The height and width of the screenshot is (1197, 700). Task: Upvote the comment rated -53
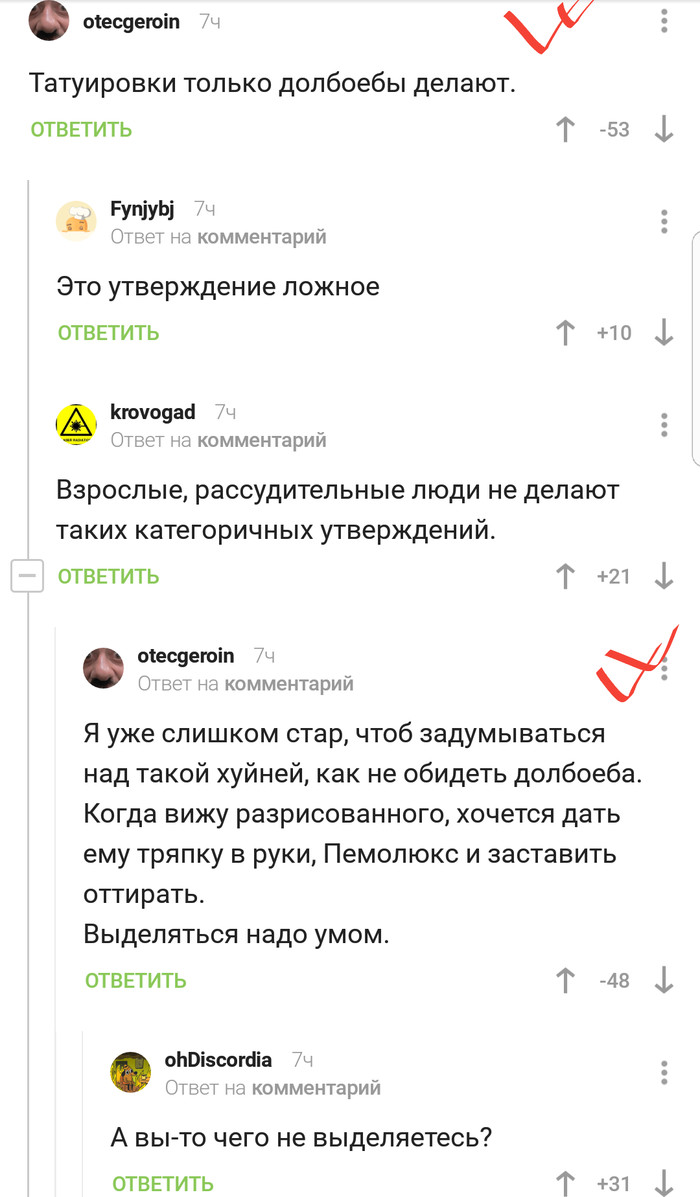[566, 130]
